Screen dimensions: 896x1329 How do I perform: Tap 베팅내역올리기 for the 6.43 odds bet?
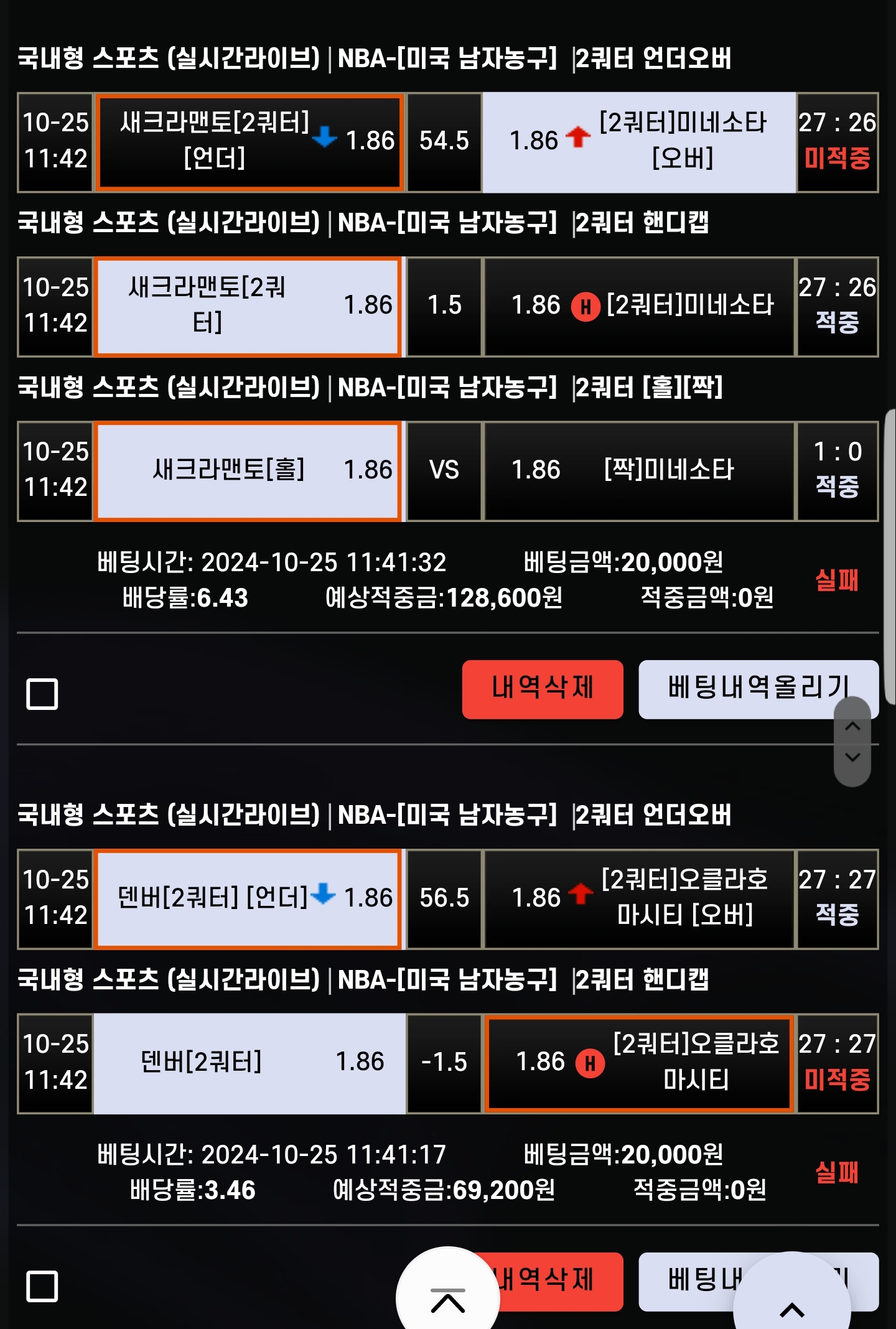[758, 689]
